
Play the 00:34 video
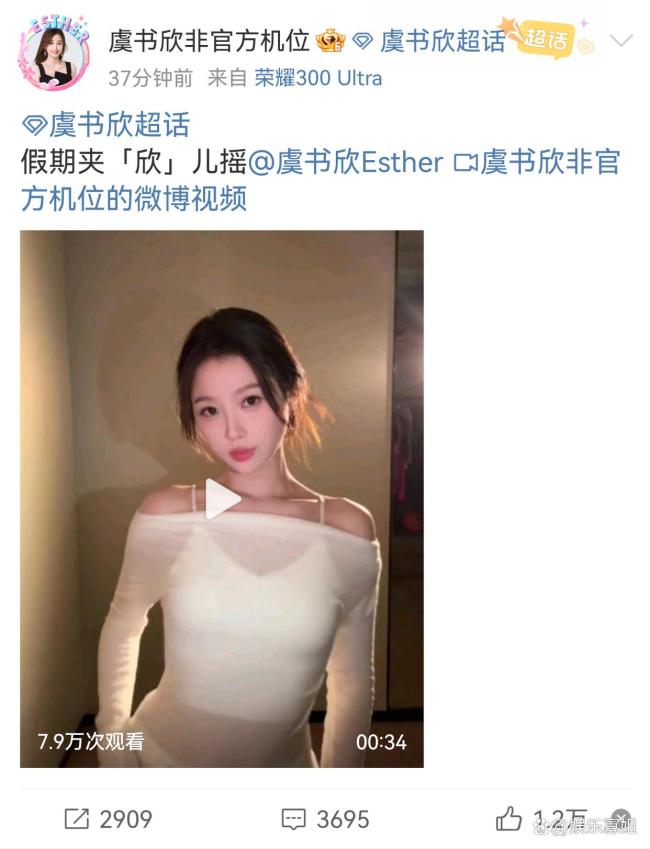click(222, 499)
